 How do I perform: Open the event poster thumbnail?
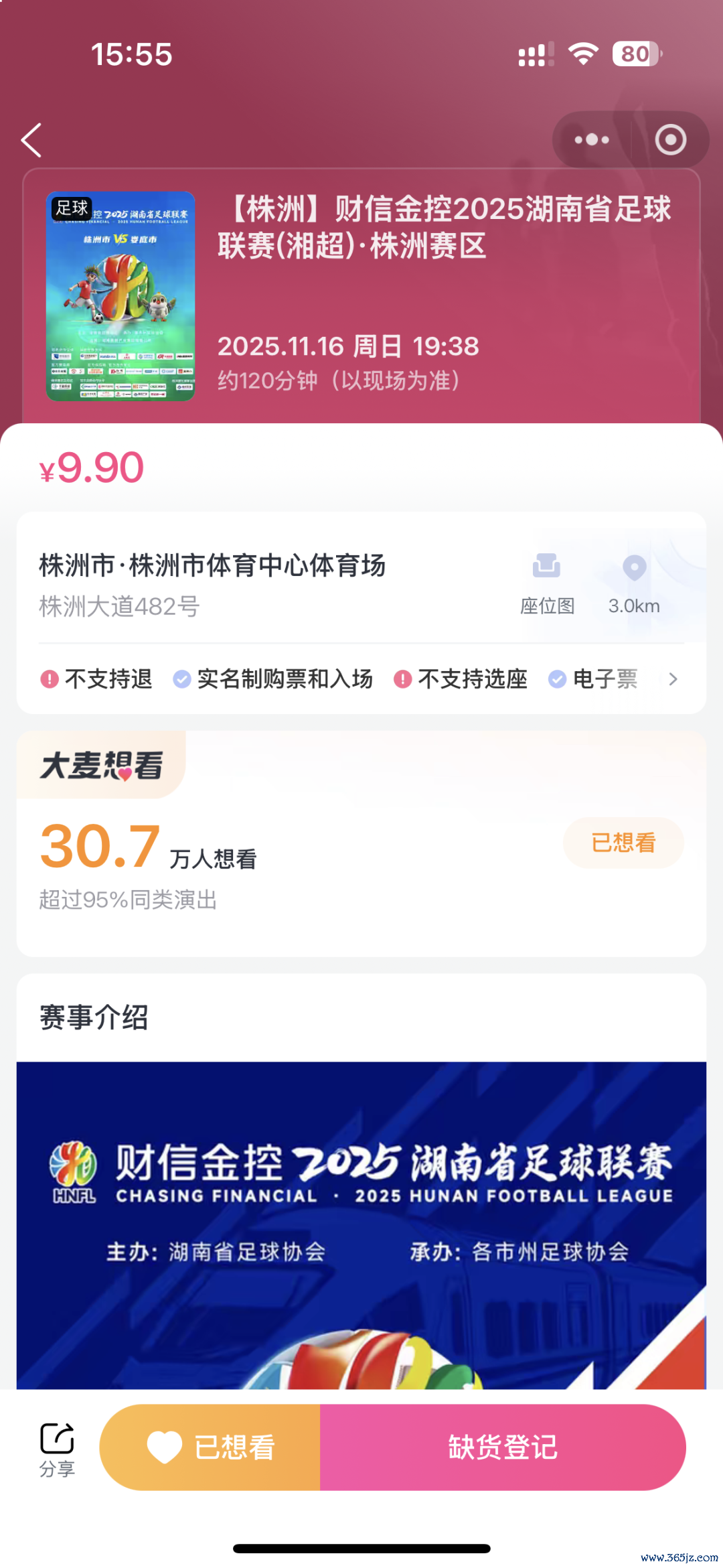120,297
